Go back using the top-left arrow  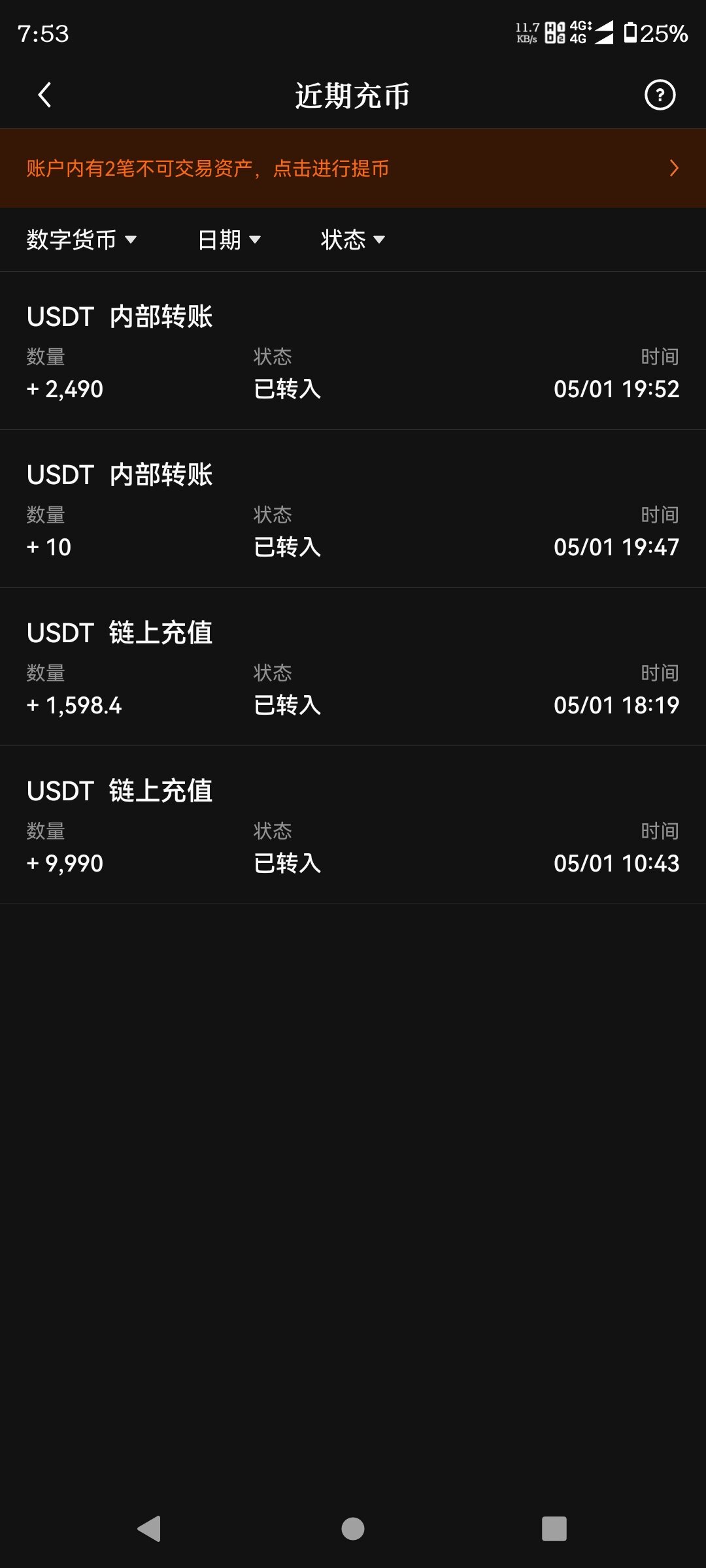[x=44, y=95]
